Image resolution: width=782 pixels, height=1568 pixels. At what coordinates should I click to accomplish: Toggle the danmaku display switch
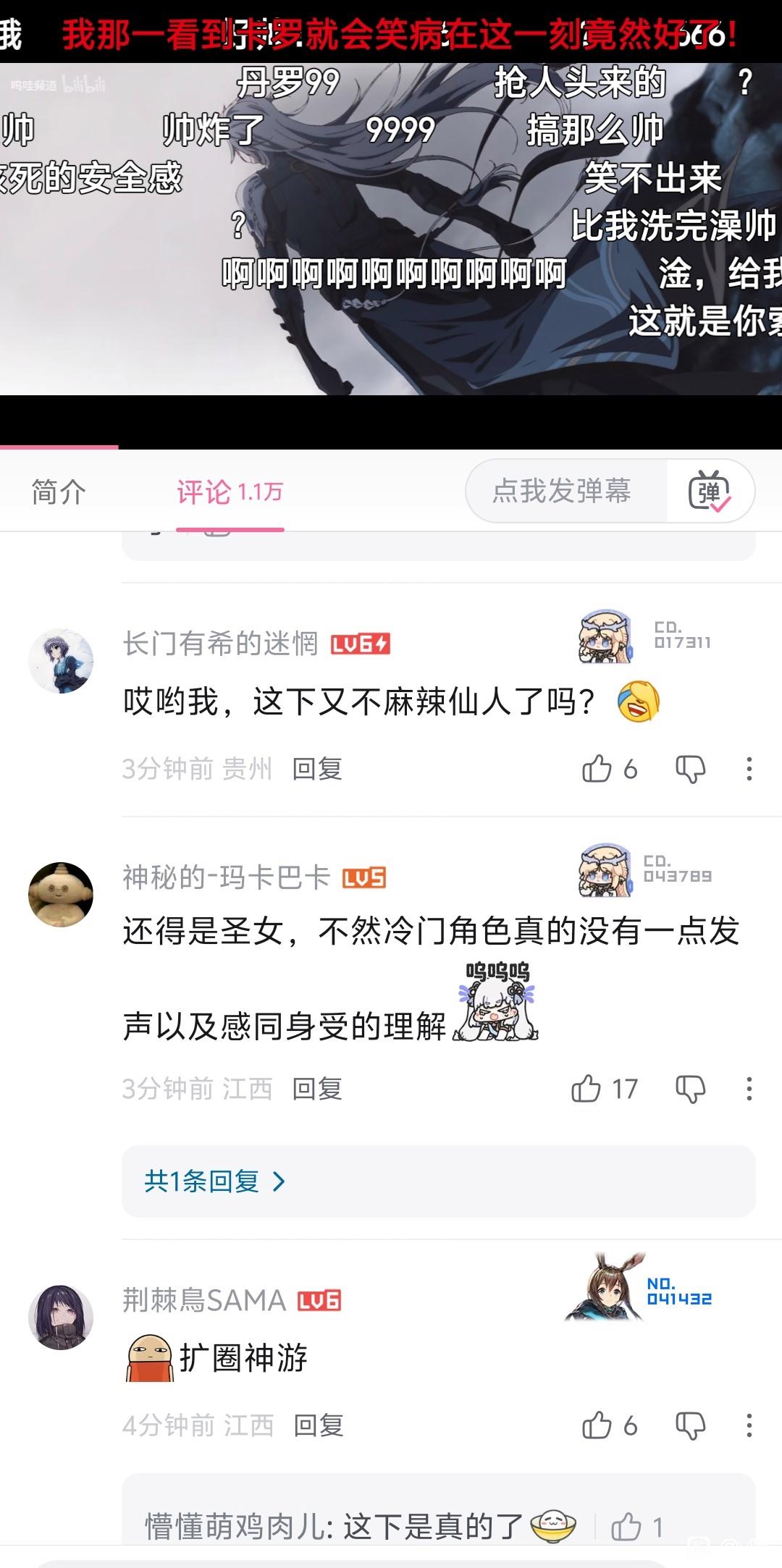(x=710, y=491)
